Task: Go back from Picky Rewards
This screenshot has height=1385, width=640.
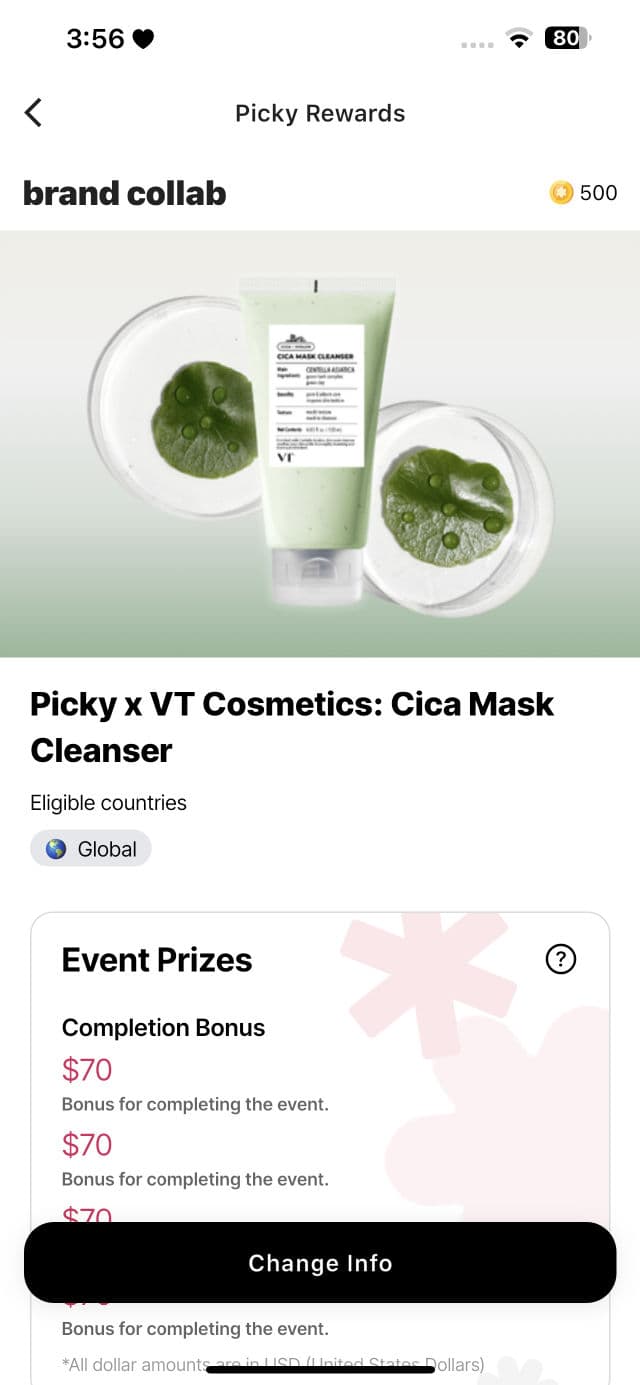Action: tap(34, 113)
